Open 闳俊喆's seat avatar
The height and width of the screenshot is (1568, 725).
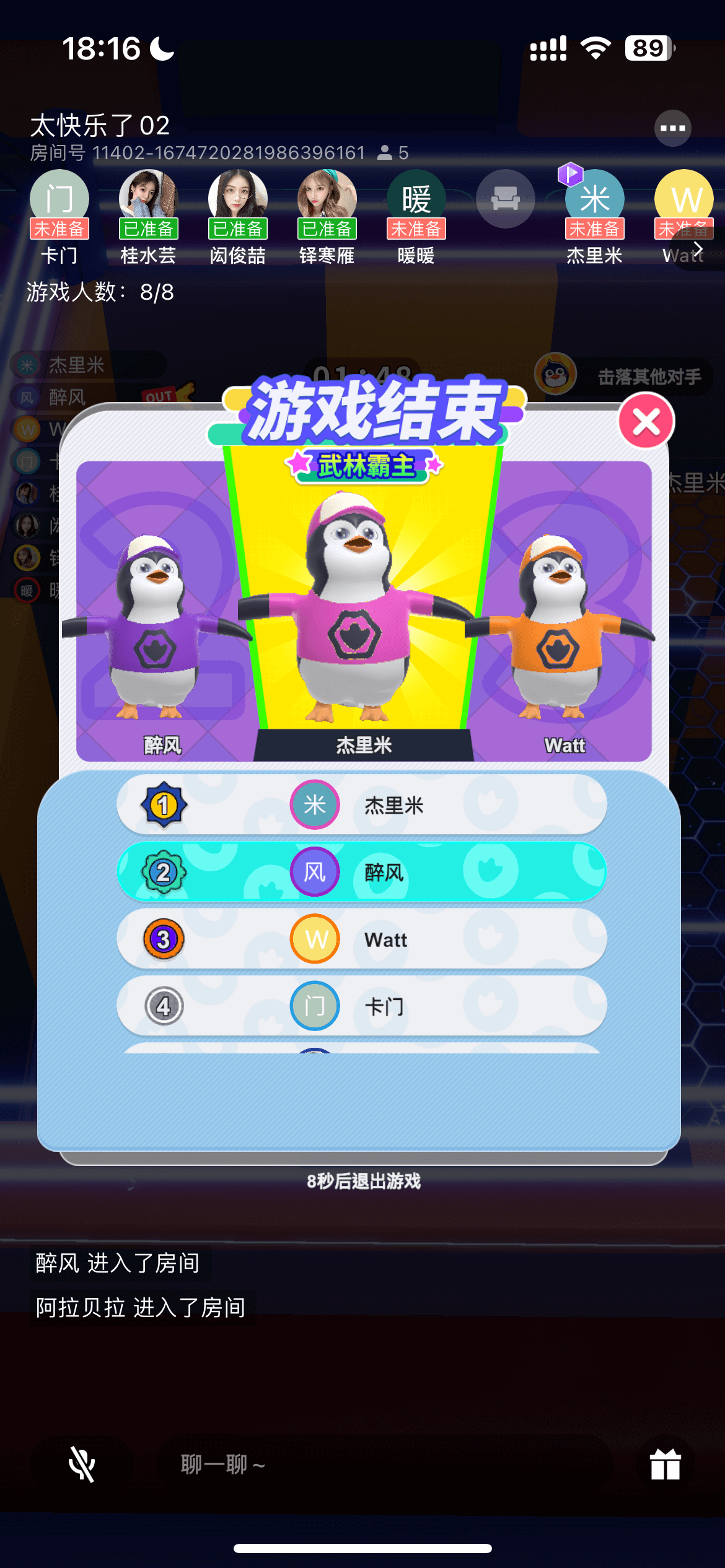coord(238,199)
